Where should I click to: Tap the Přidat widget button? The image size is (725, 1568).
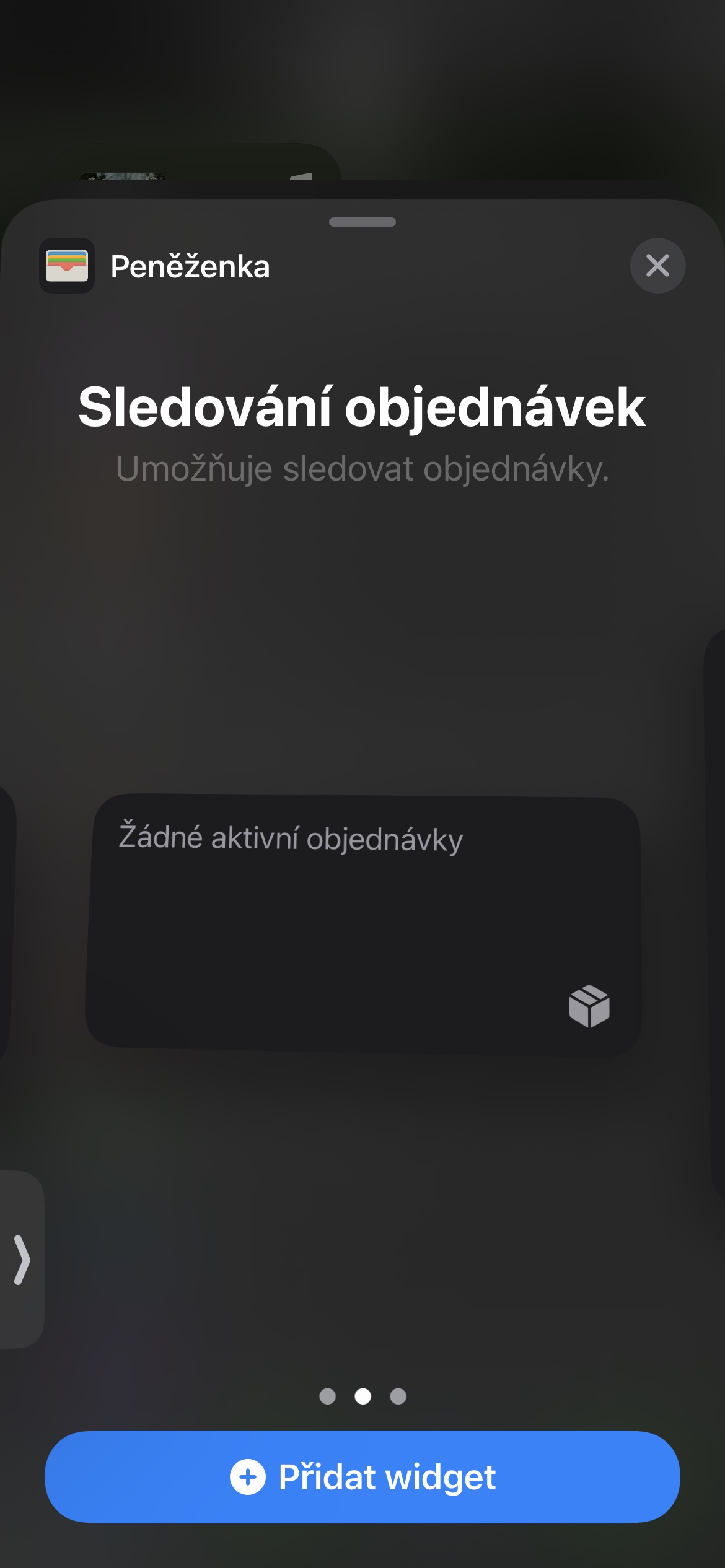point(362,1477)
